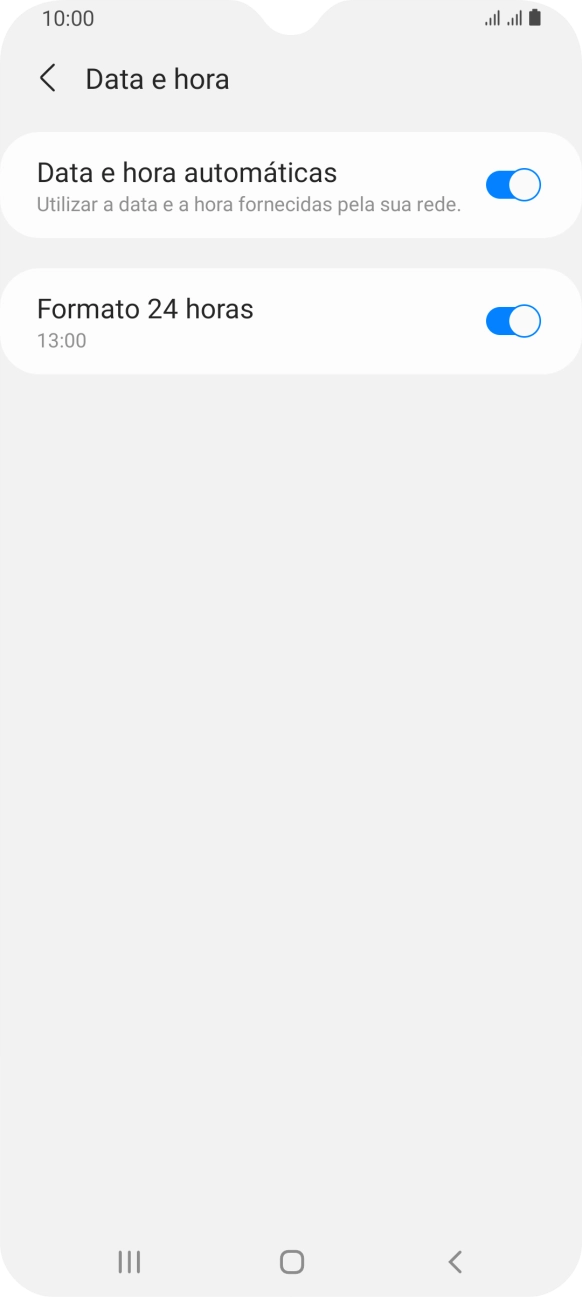Turn off Formato 24 horas switch
Image resolution: width=582 pixels, height=1297 pixels.
point(513,321)
